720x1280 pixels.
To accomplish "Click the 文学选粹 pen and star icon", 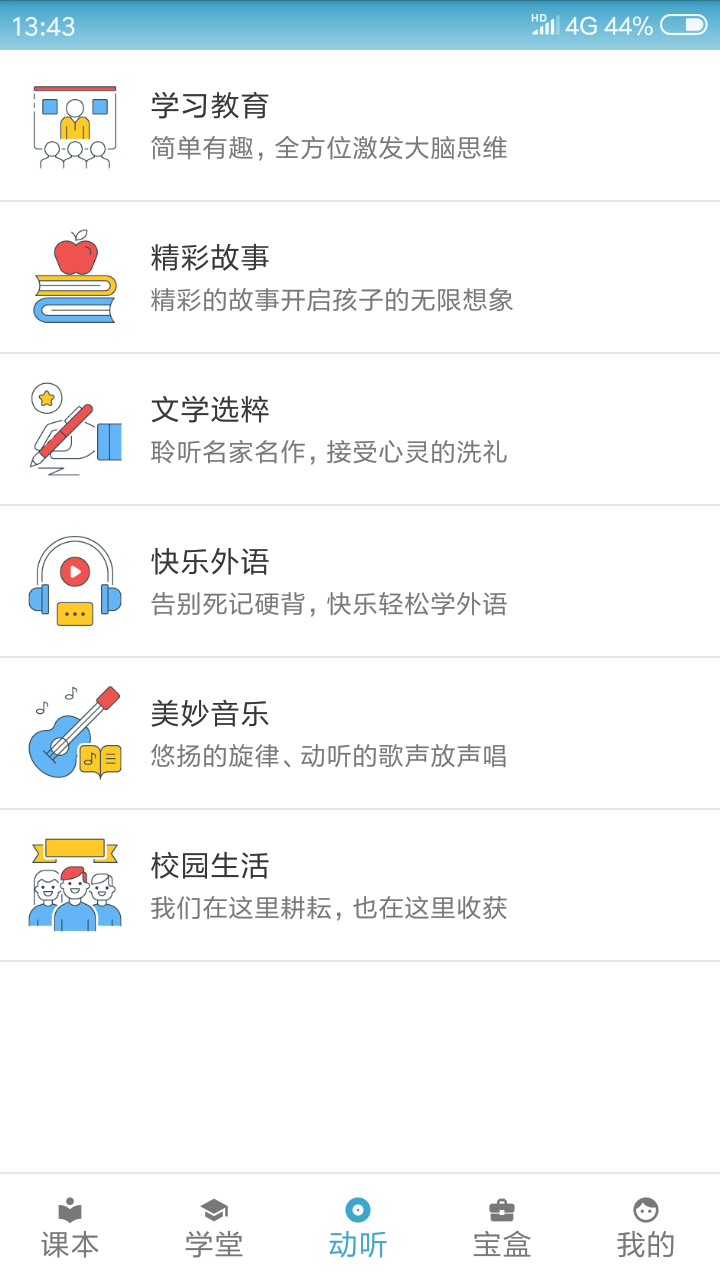I will tap(74, 428).
